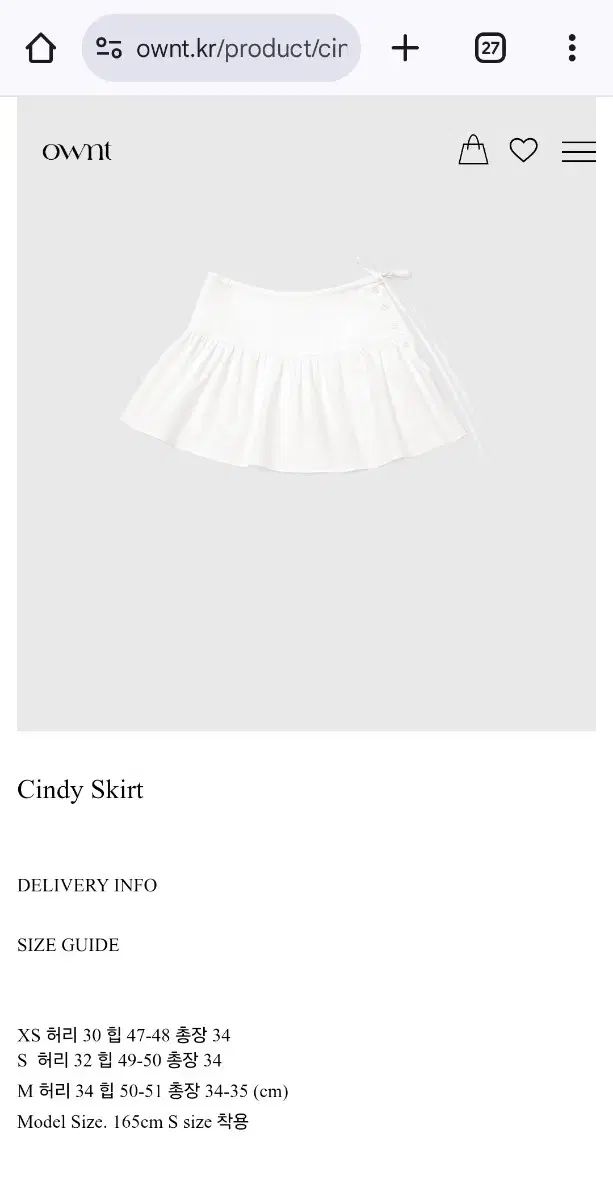Screen dimensions: 613x1200
Task: Open the browser overflow menu
Action: pyautogui.click(x=571, y=48)
